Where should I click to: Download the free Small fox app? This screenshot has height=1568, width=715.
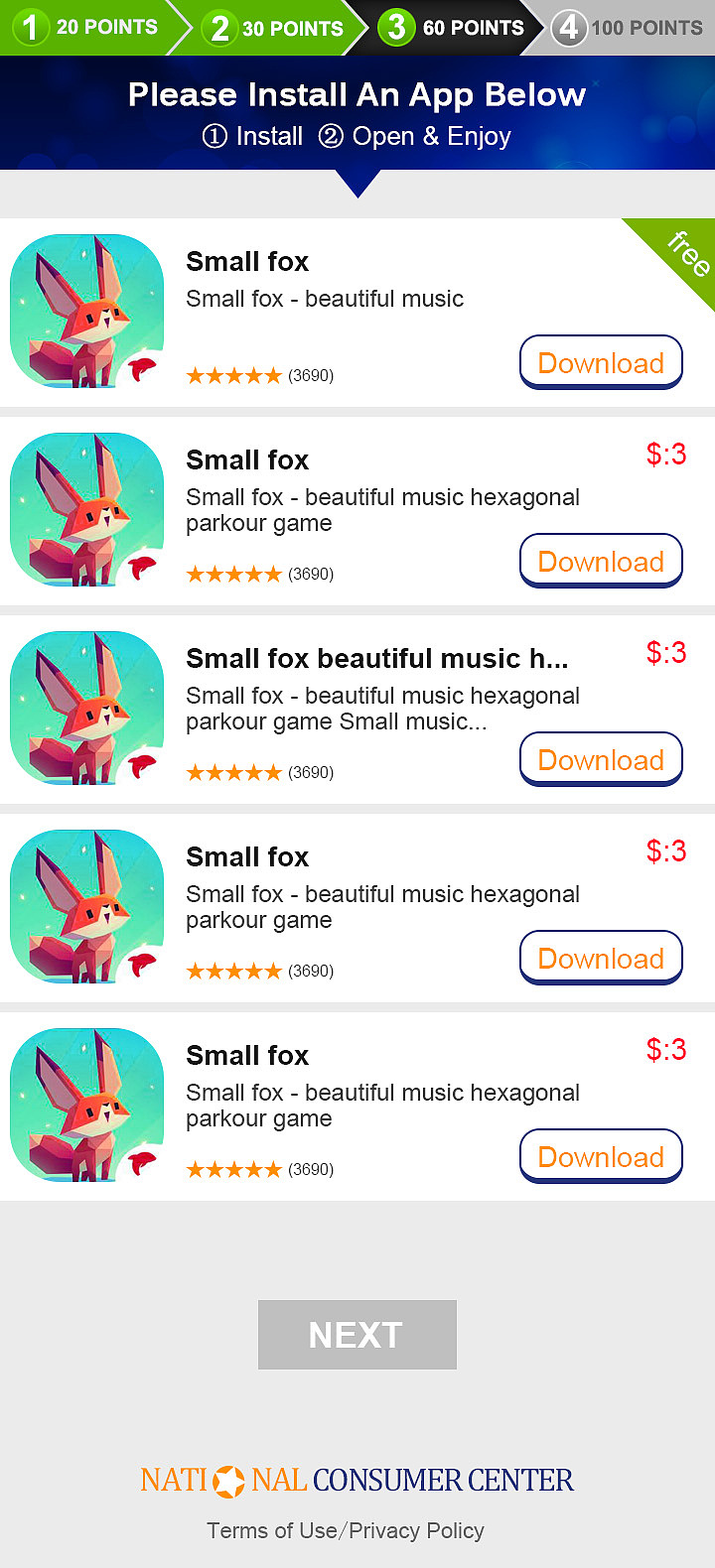click(x=601, y=362)
